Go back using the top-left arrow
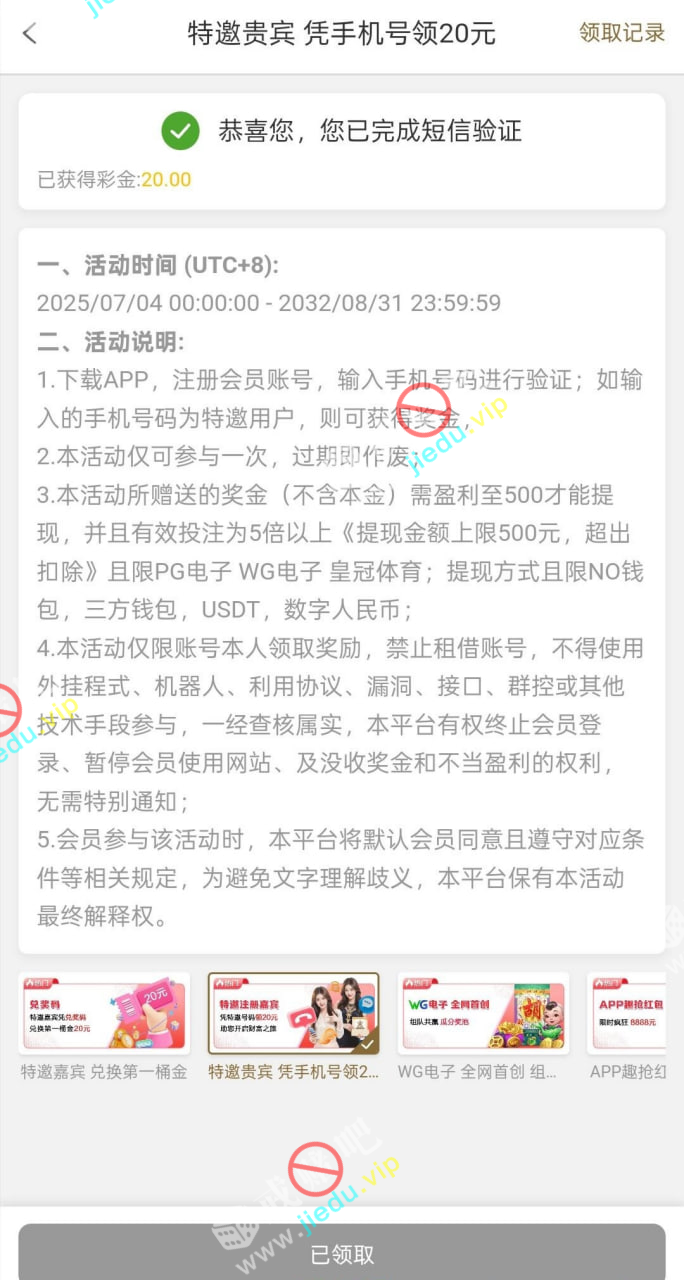This screenshot has width=684, height=1280. [x=29, y=33]
